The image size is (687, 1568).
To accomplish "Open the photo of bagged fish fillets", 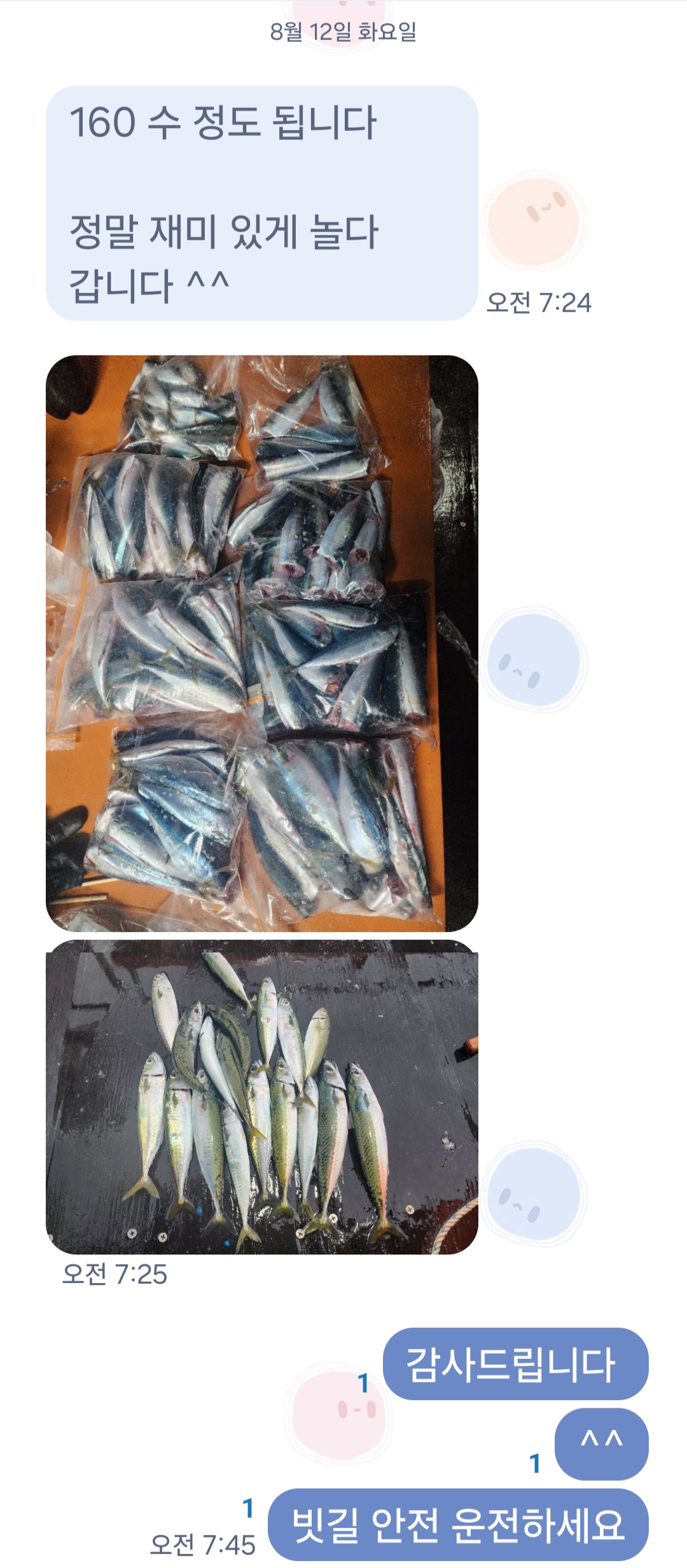I will (x=261, y=643).
